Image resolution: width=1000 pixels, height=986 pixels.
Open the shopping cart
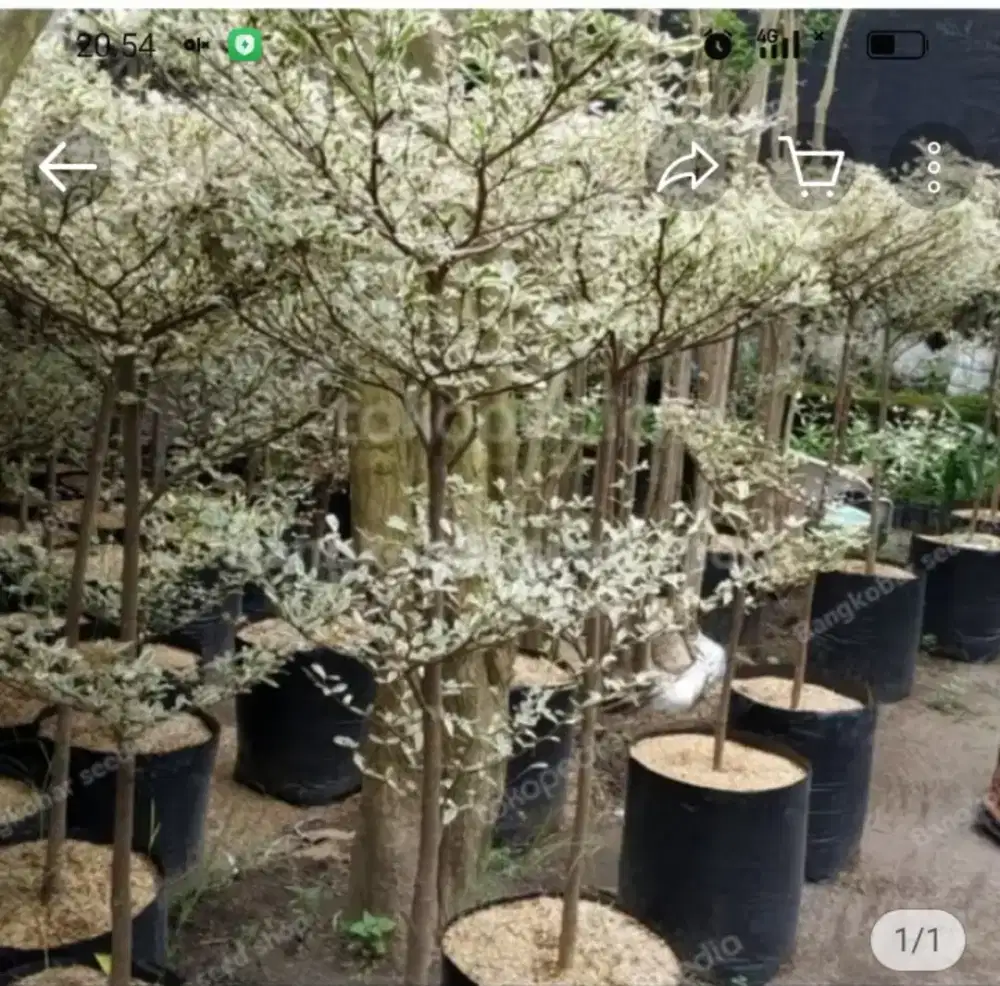(x=812, y=167)
